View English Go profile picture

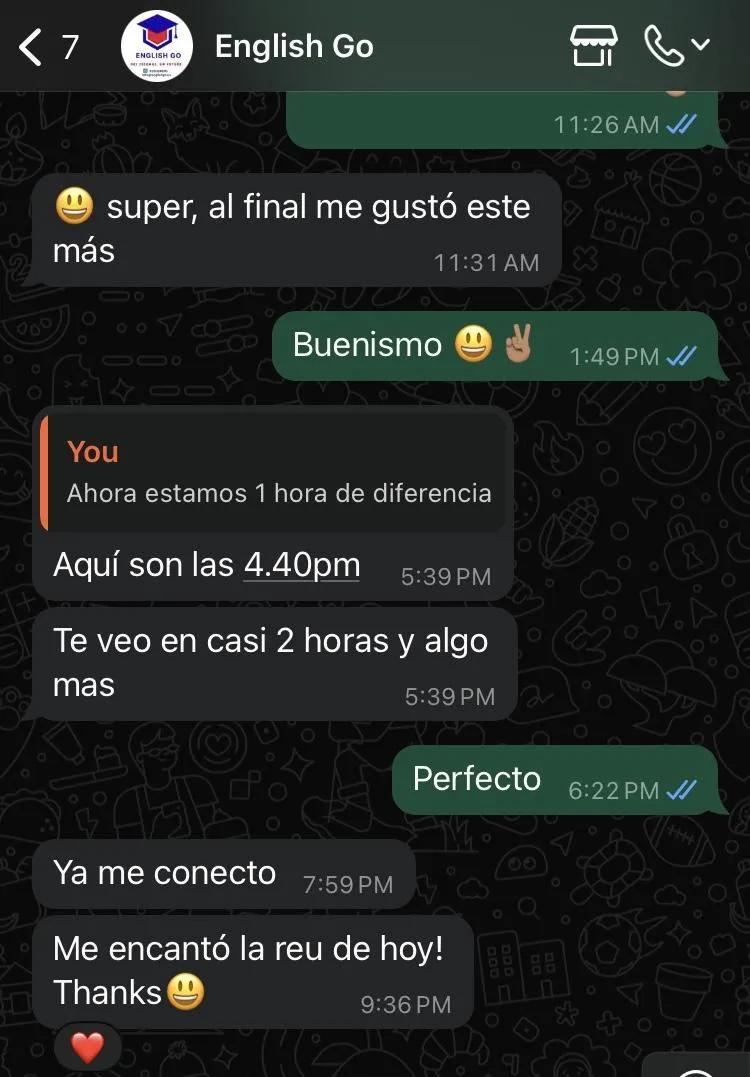(x=156, y=47)
